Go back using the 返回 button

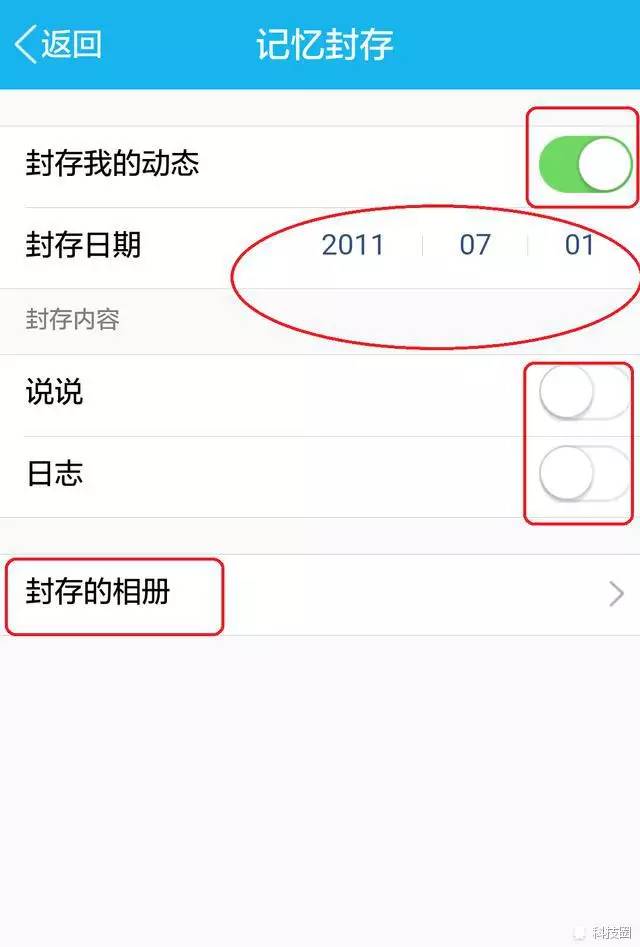[58, 45]
